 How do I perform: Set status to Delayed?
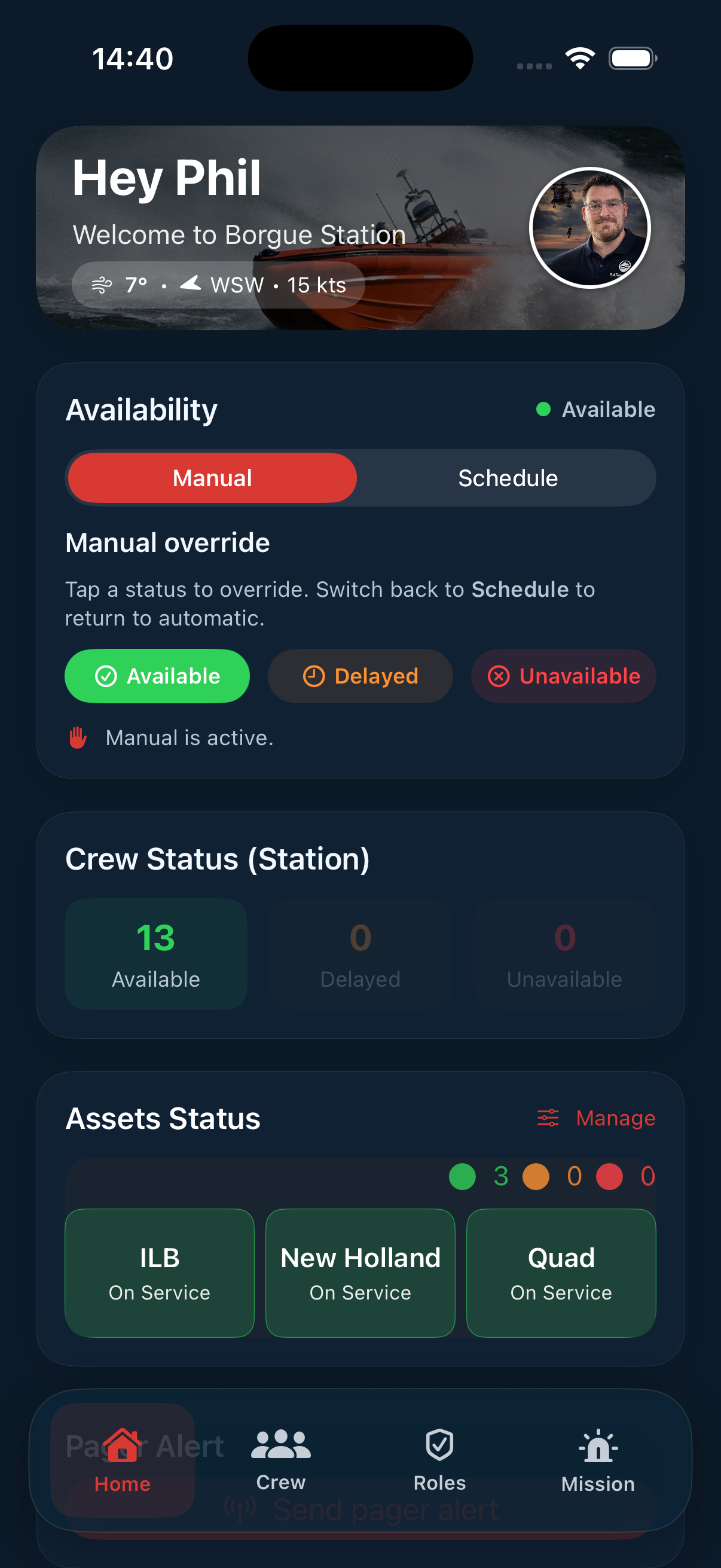click(360, 676)
